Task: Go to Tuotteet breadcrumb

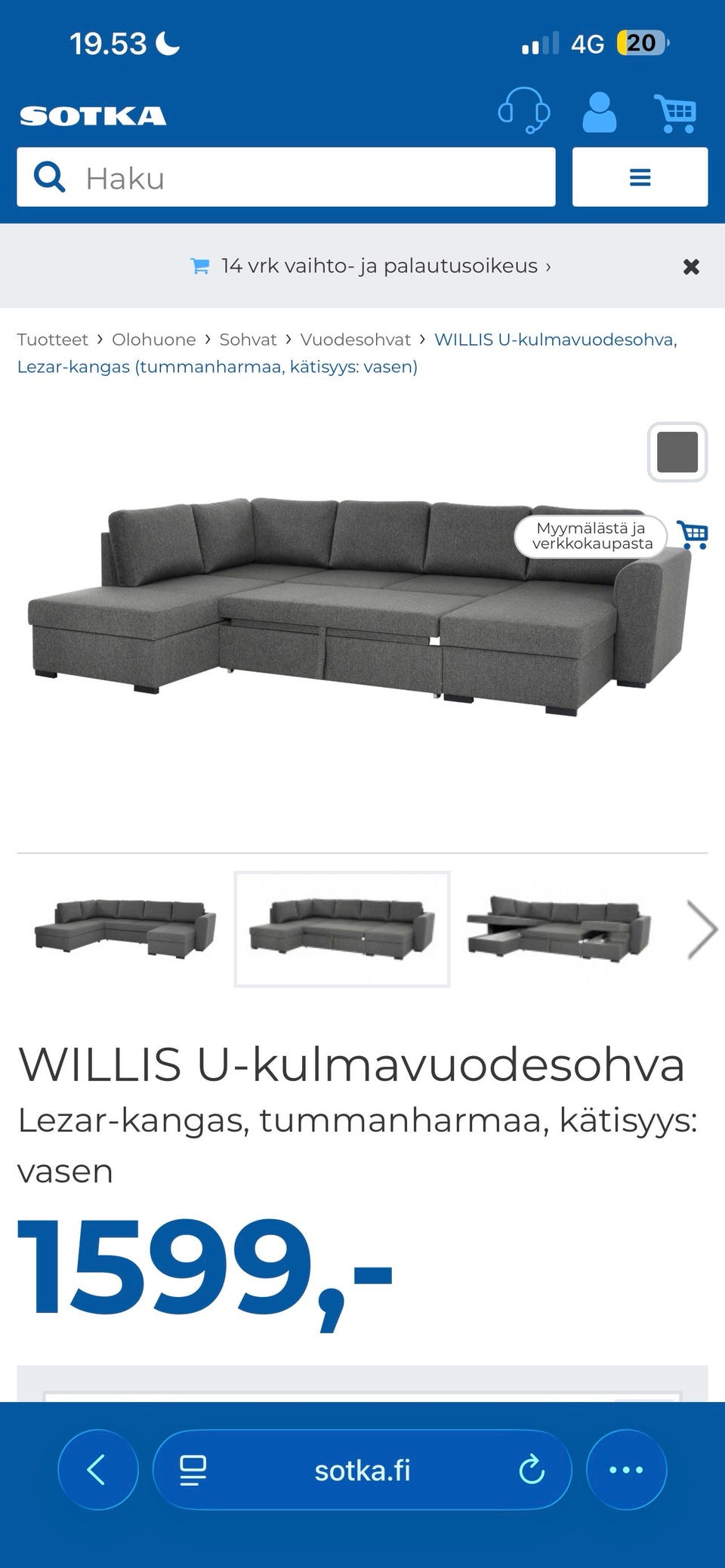Action: point(53,340)
